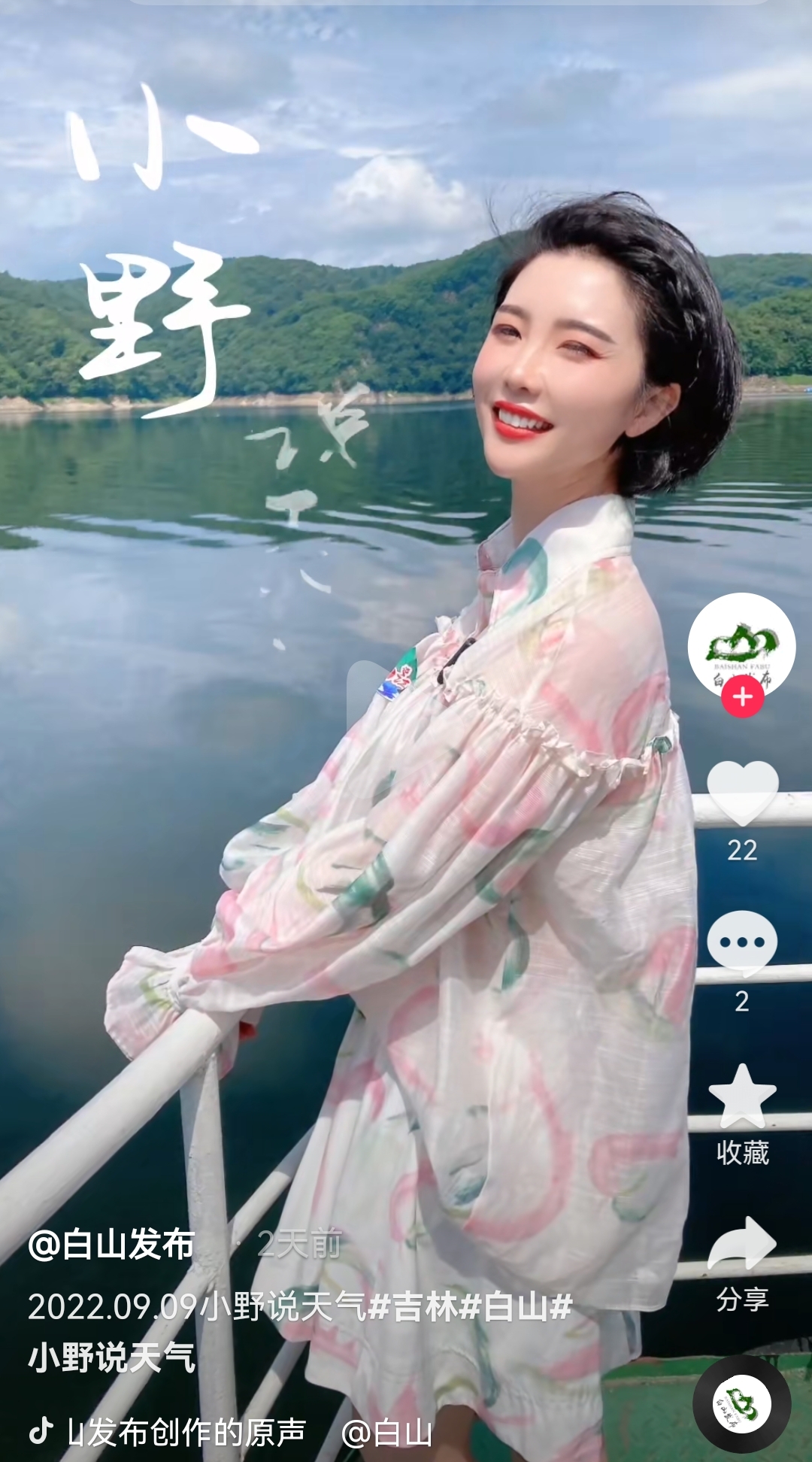Open the @白山发布 username link
Image resolution: width=812 pixels, height=1462 pixels.
point(111,1245)
